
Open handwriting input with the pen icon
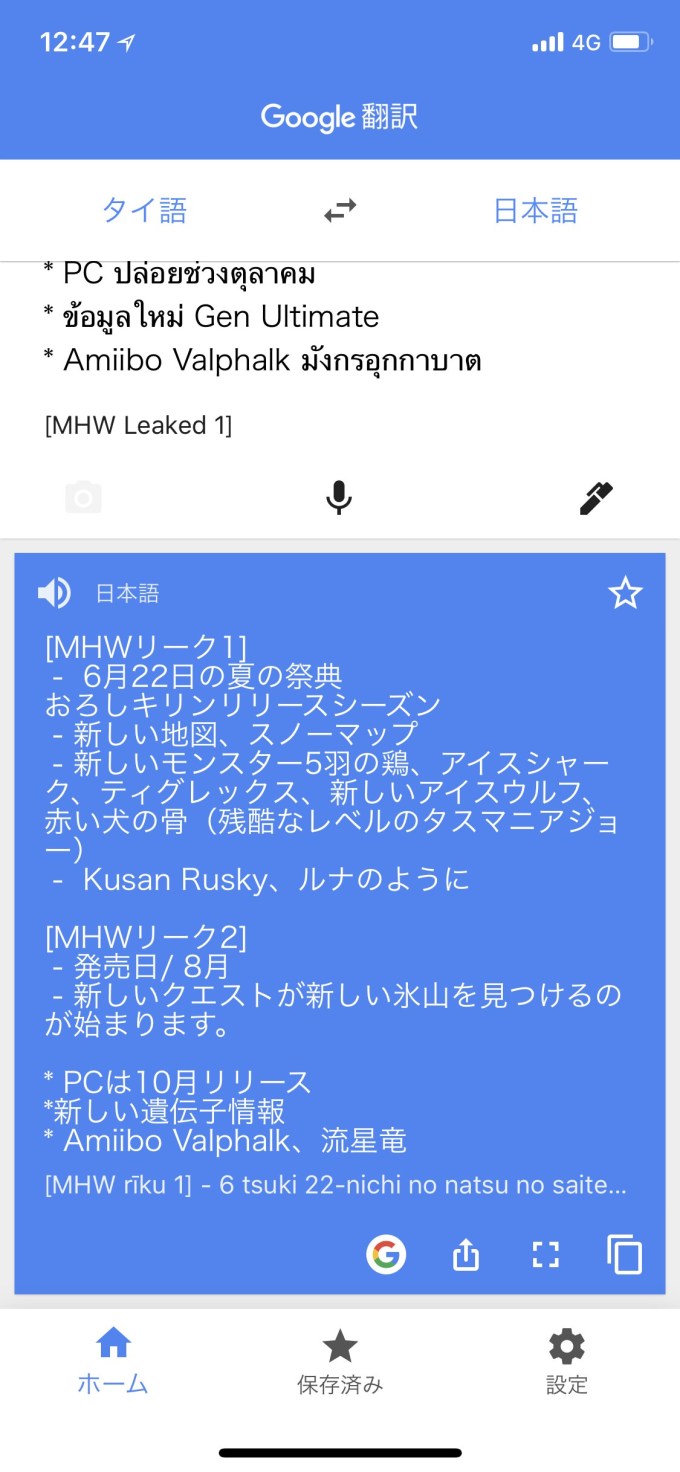596,497
